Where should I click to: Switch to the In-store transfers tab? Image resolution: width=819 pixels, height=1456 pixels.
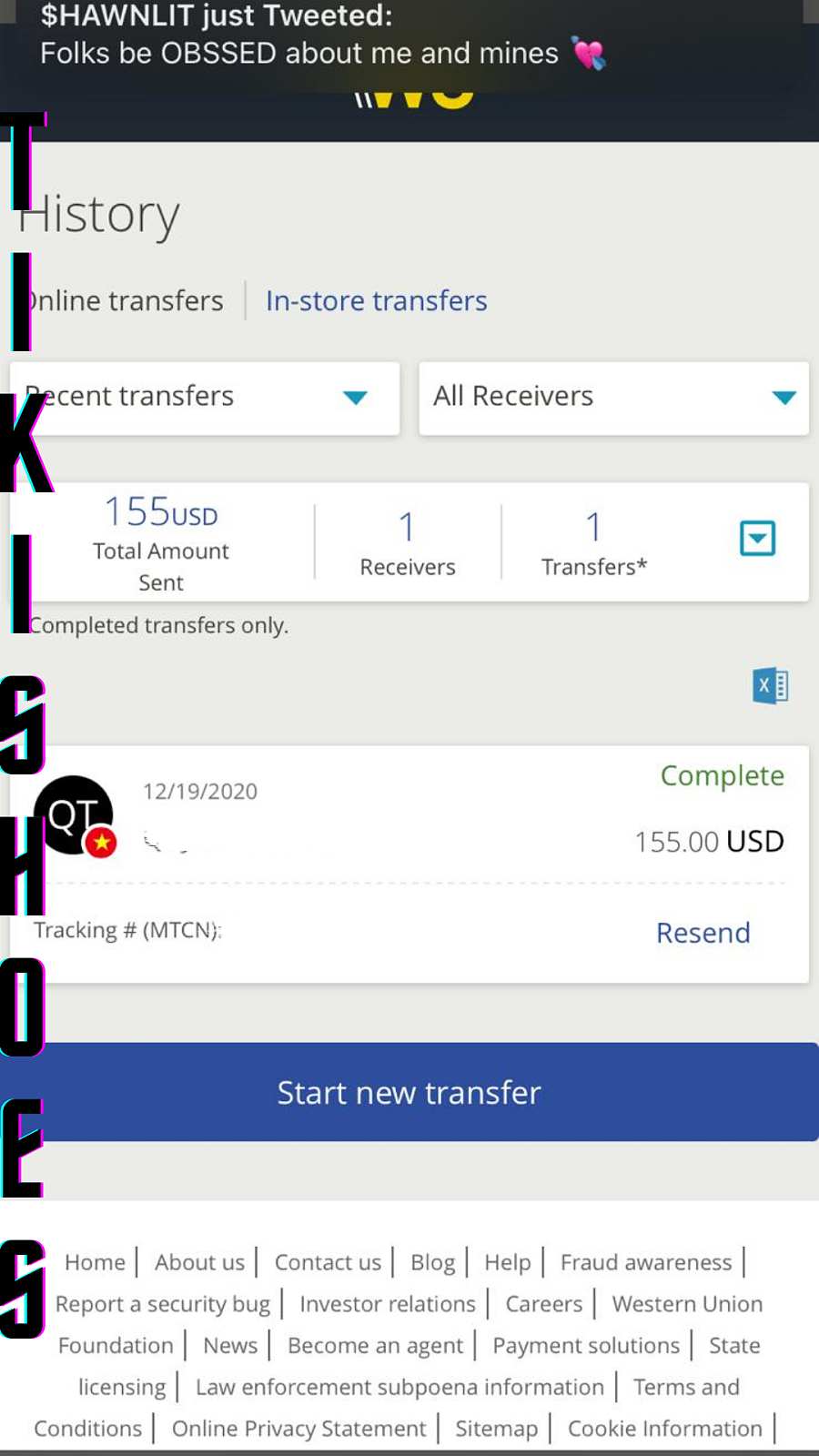point(376,301)
